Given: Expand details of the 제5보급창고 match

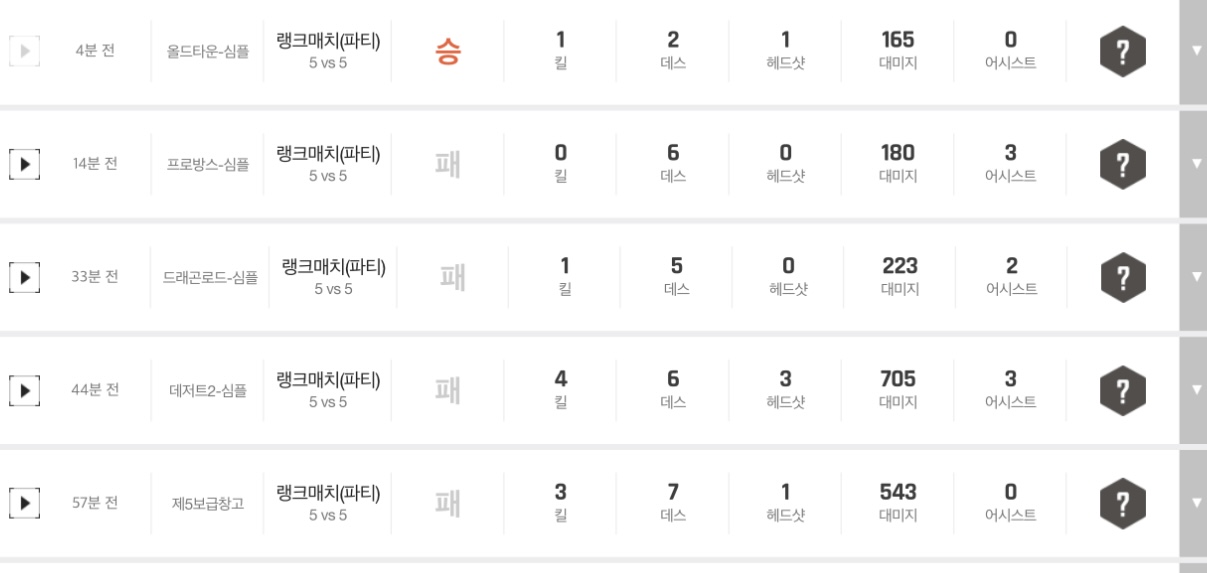Looking at the screenshot, I should pyautogui.click(x=1193, y=502).
